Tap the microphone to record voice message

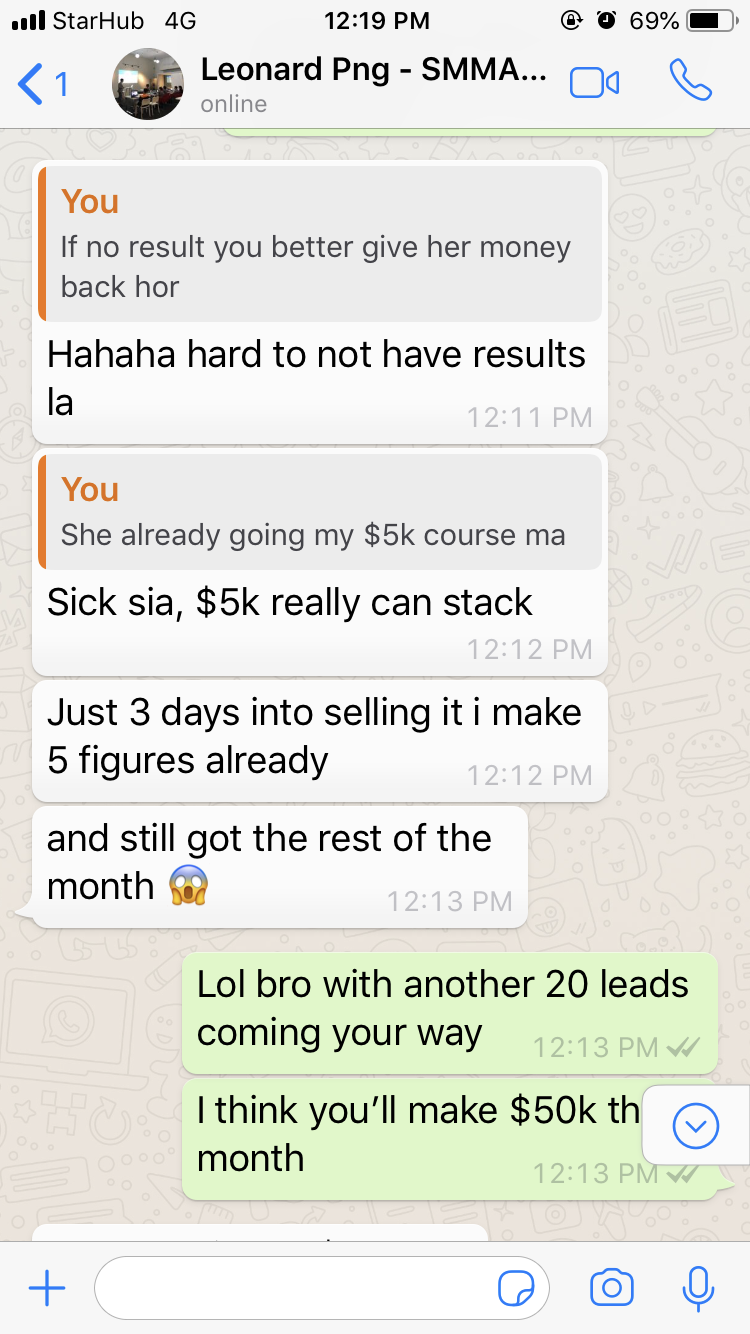click(x=697, y=1289)
